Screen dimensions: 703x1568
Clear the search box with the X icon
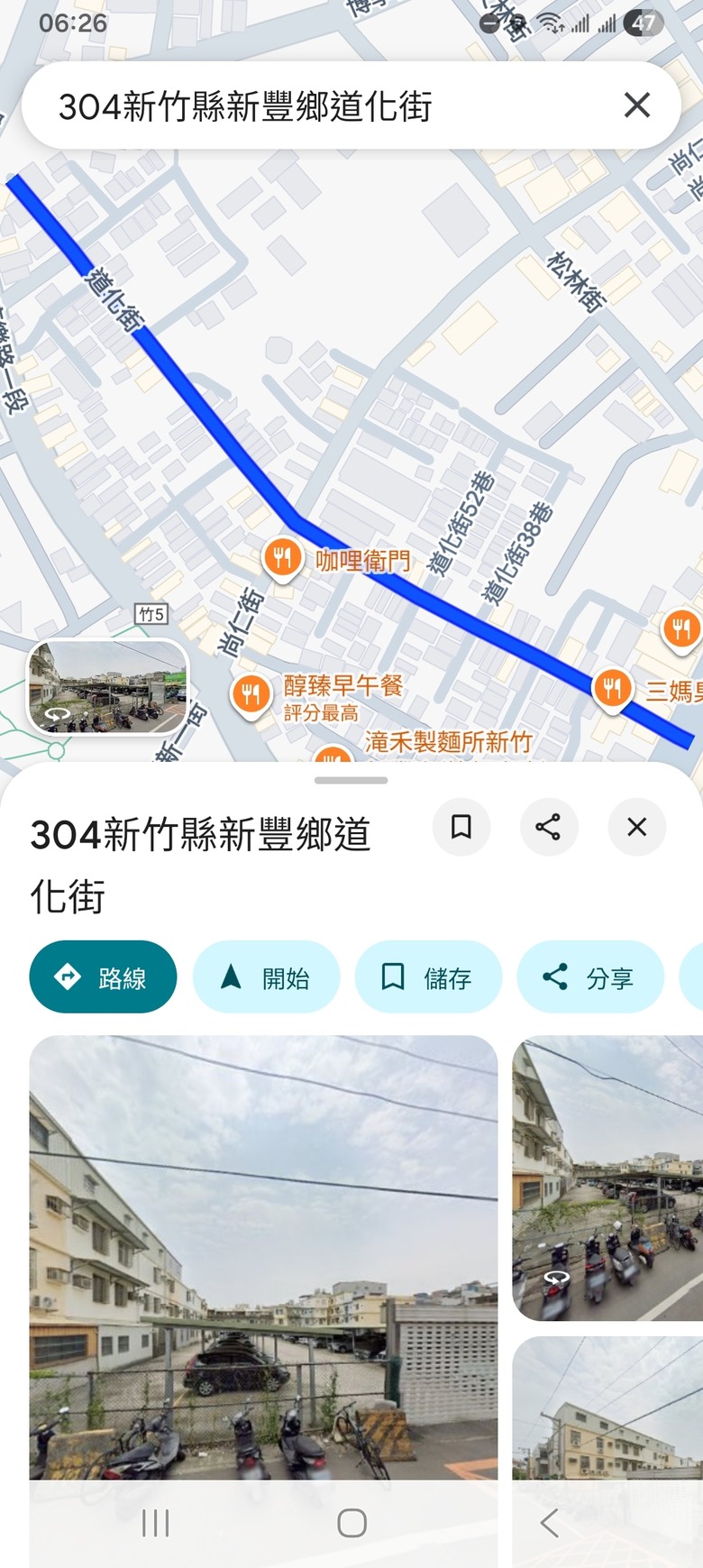click(x=637, y=105)
